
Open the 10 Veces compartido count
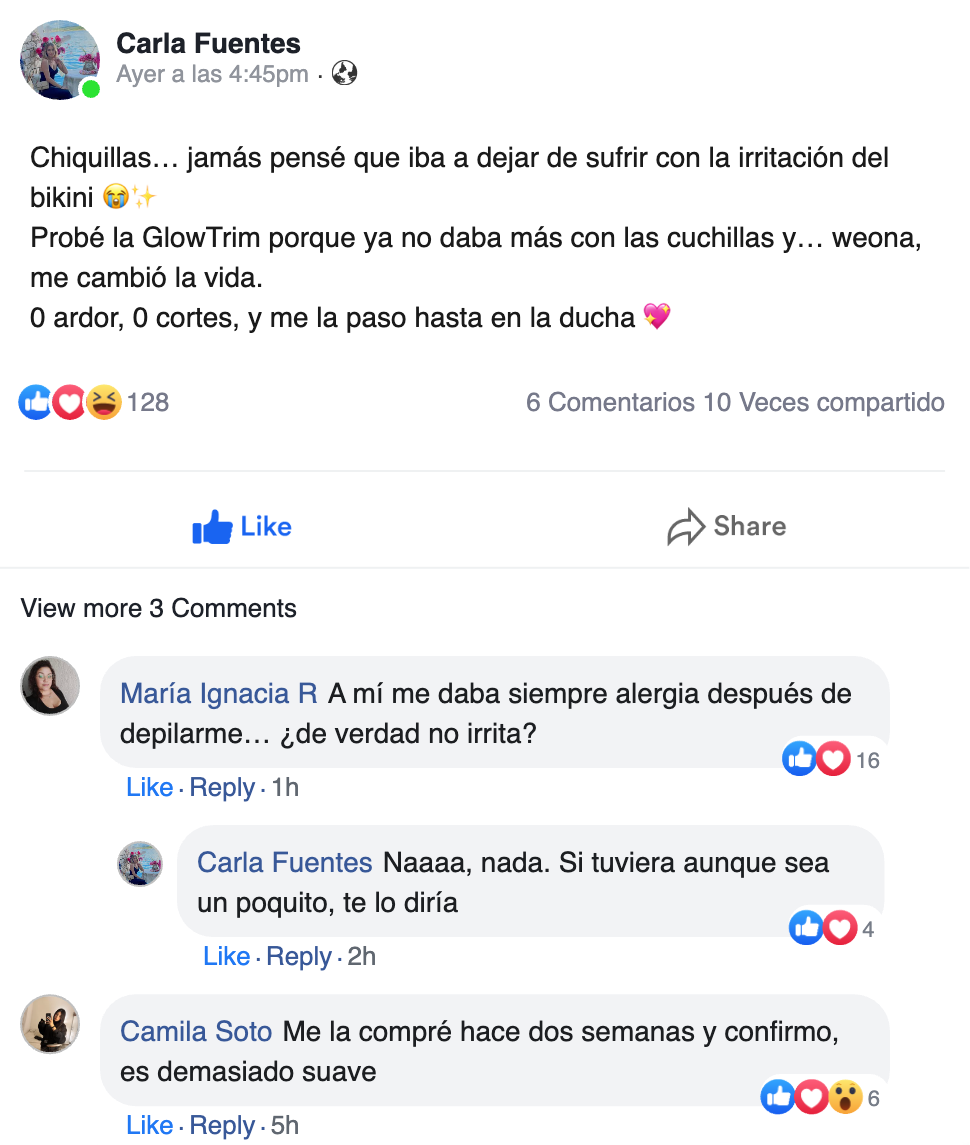(x=824, y=402)
